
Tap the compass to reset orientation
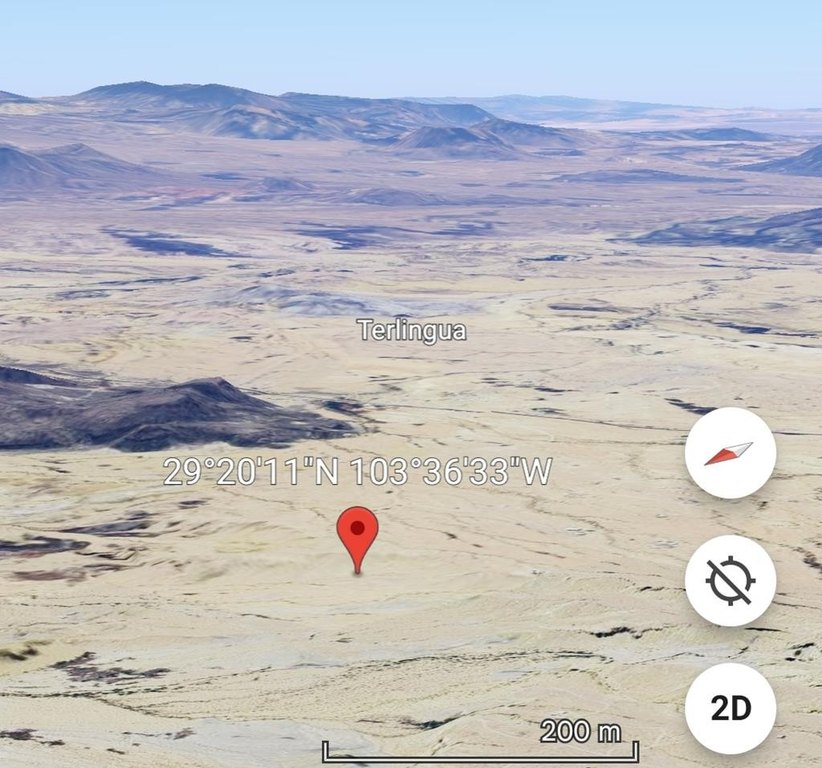tap(730, 453)
